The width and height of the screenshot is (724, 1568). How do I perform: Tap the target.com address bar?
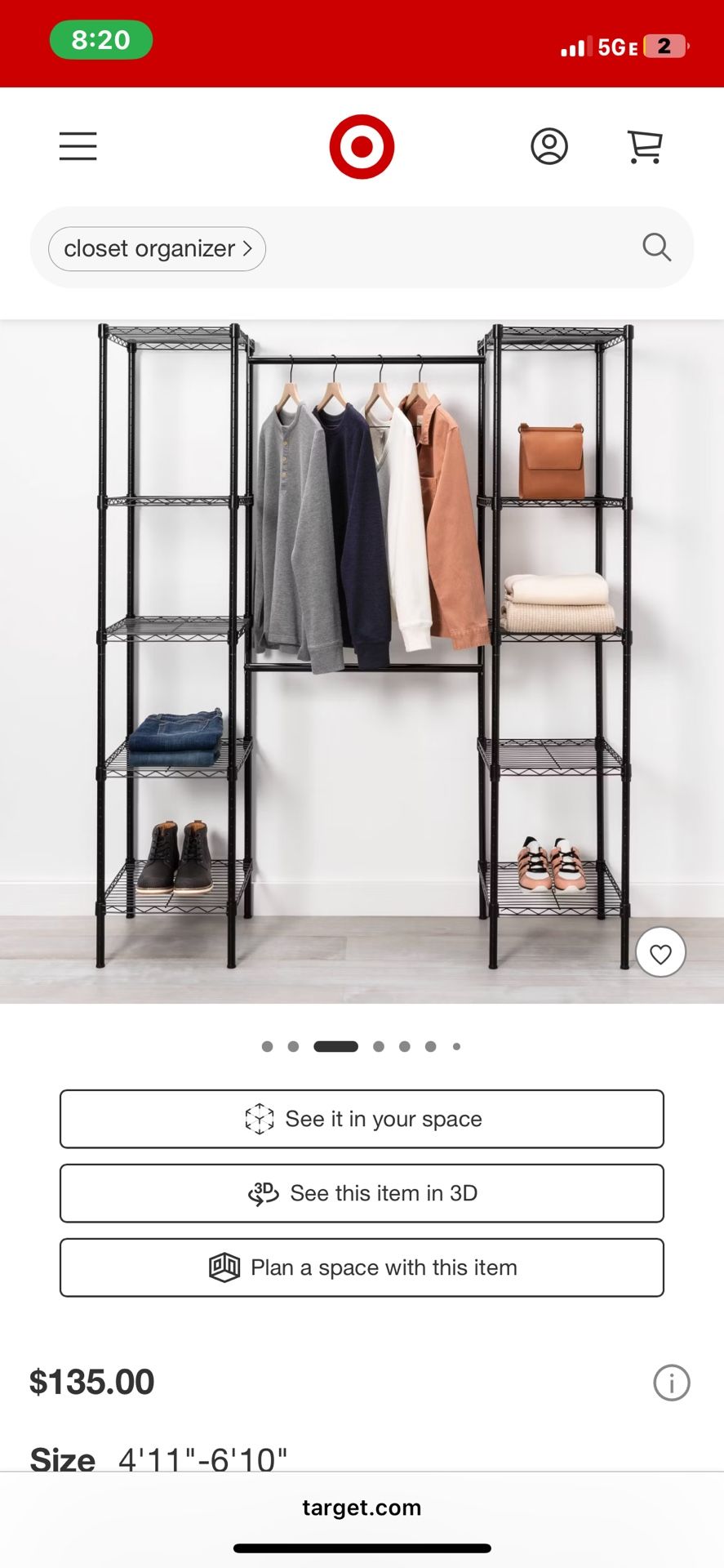362,1508
